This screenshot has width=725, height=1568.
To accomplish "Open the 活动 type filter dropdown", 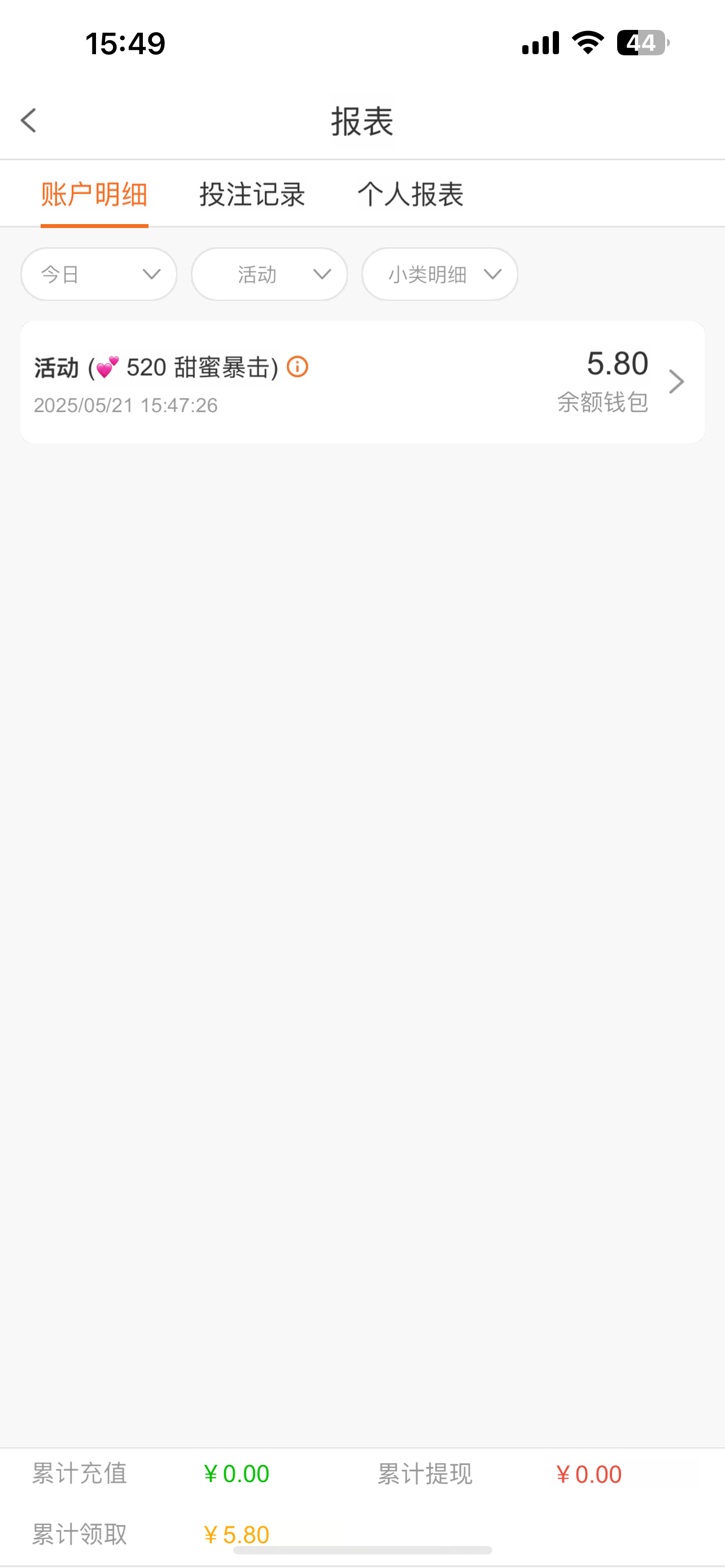I will [x=270, y=274].
